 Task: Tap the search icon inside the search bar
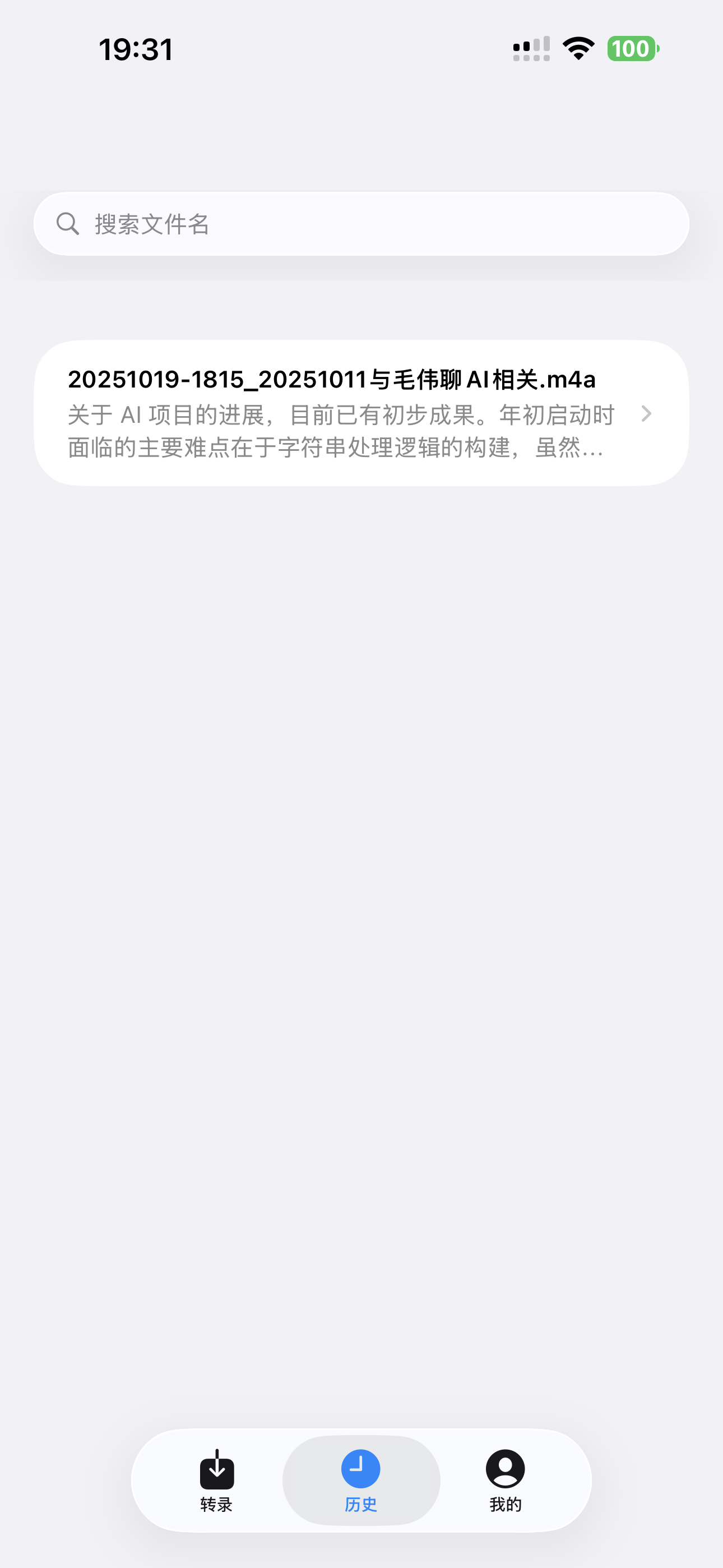[x=68, y=223]
